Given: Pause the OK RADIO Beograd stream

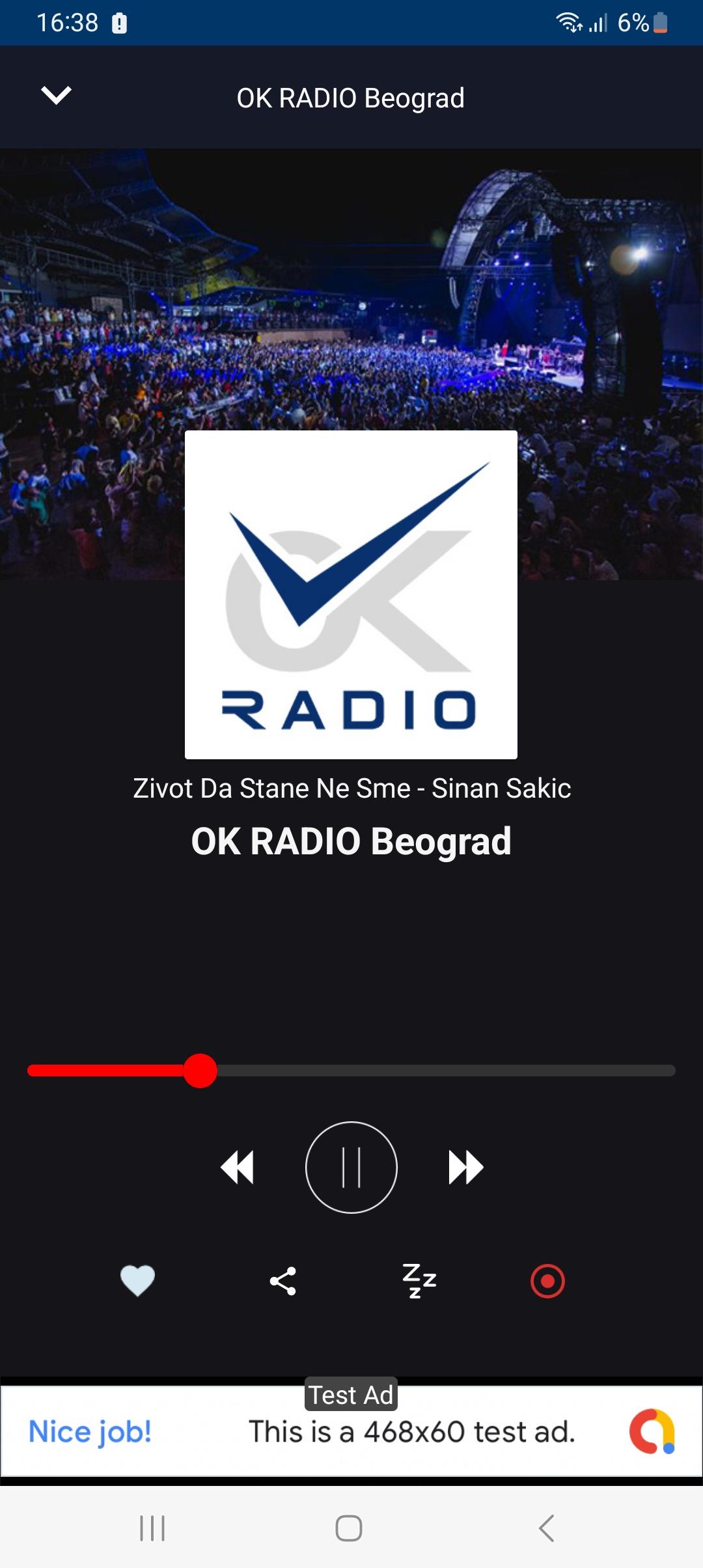Looking at the screenshot, I should (351, 1167).
